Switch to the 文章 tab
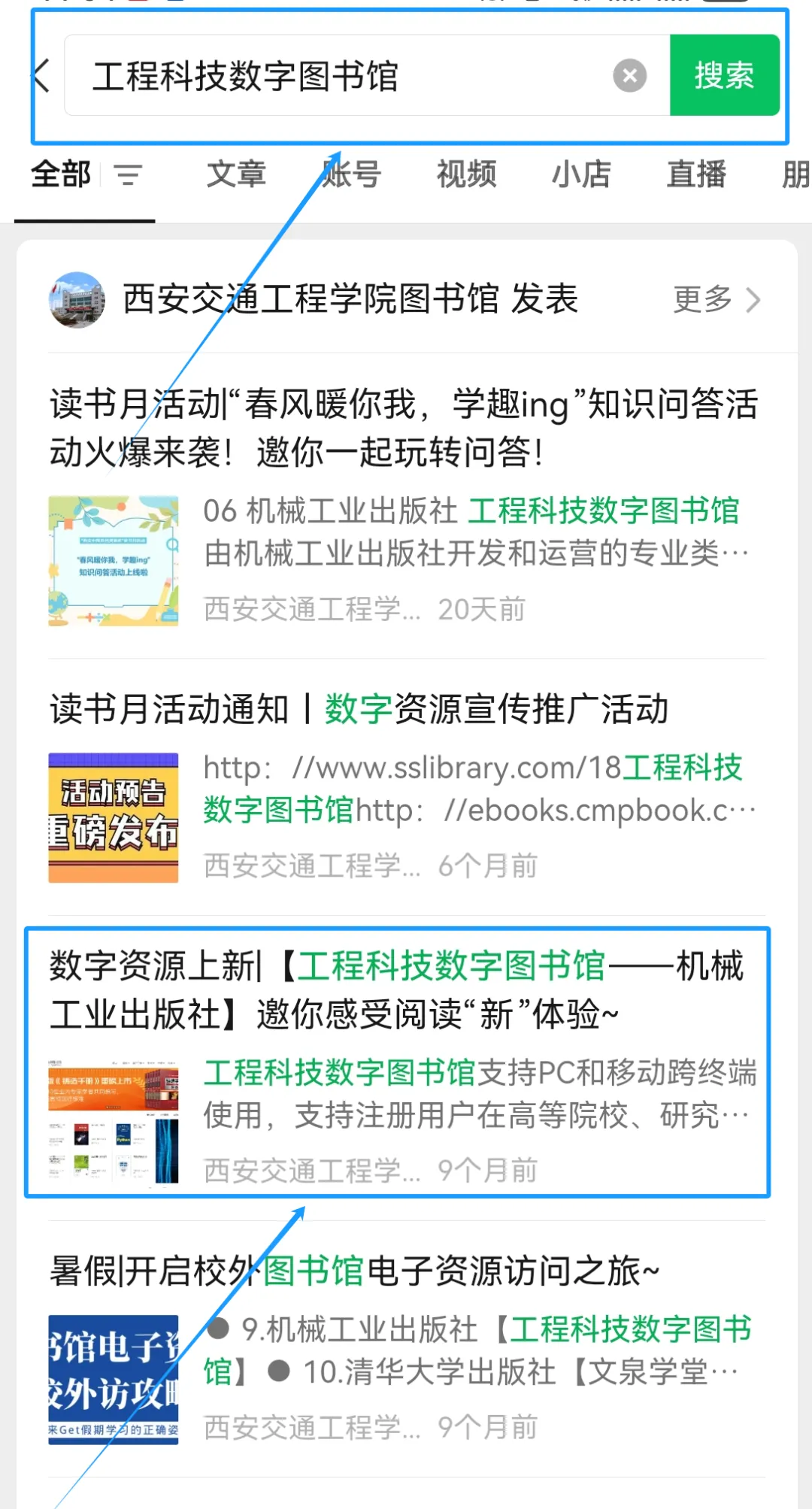 pyautogui.click(x=236, y=175)
